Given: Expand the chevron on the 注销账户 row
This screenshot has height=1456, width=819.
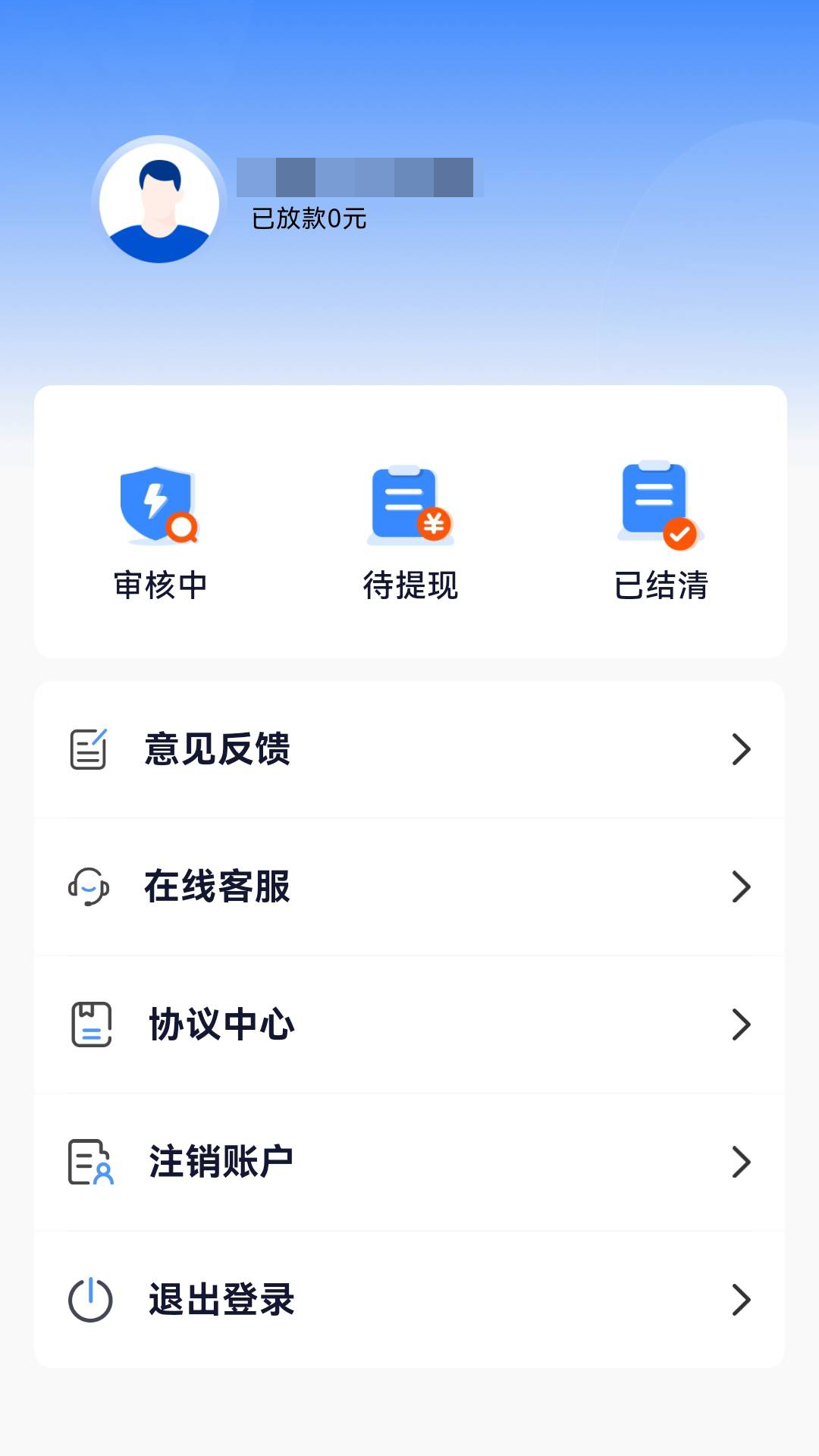Looking at the screenshot, I should point(742,1162).
